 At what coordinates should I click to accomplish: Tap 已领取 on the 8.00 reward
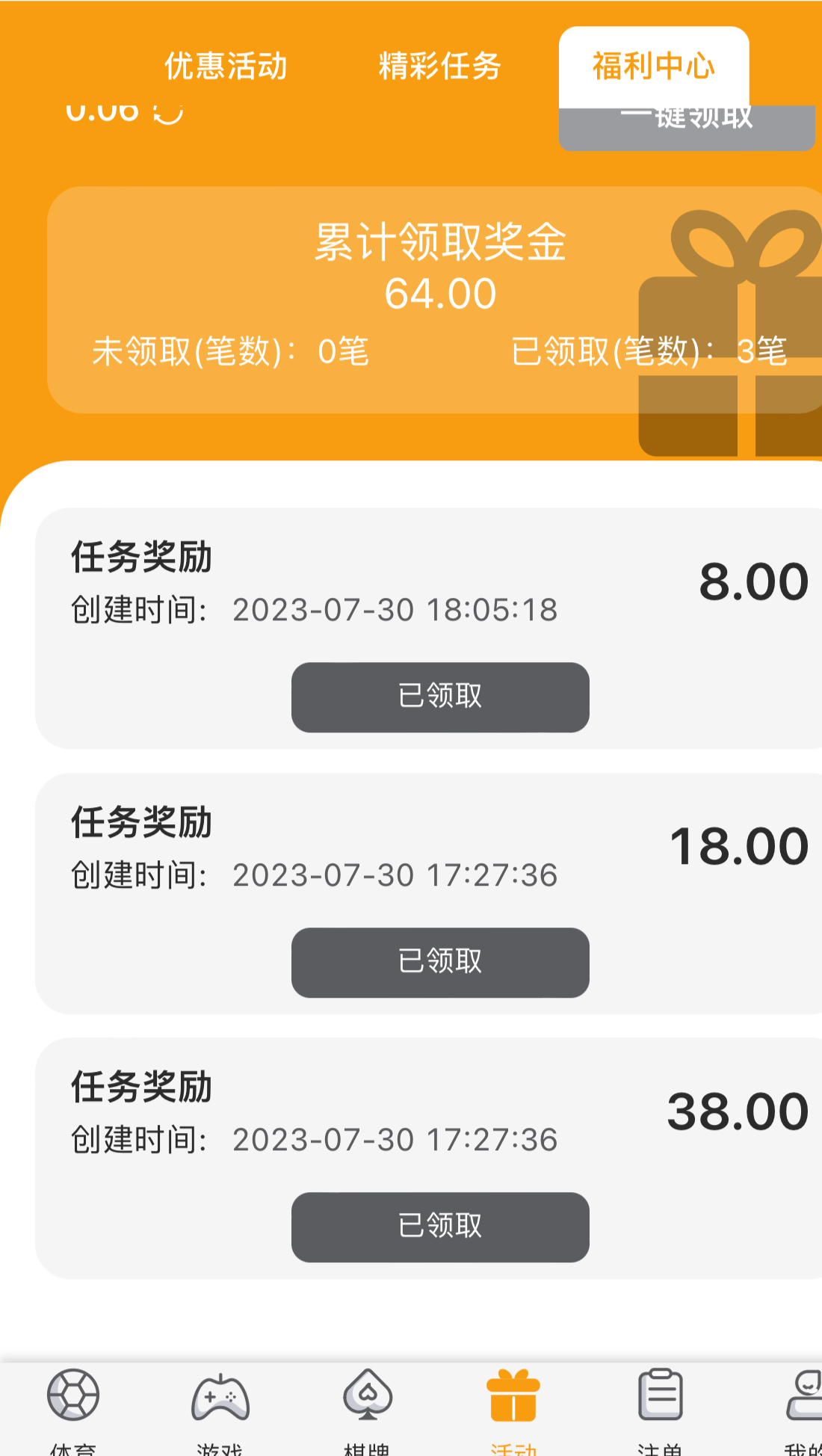point(440,697)
